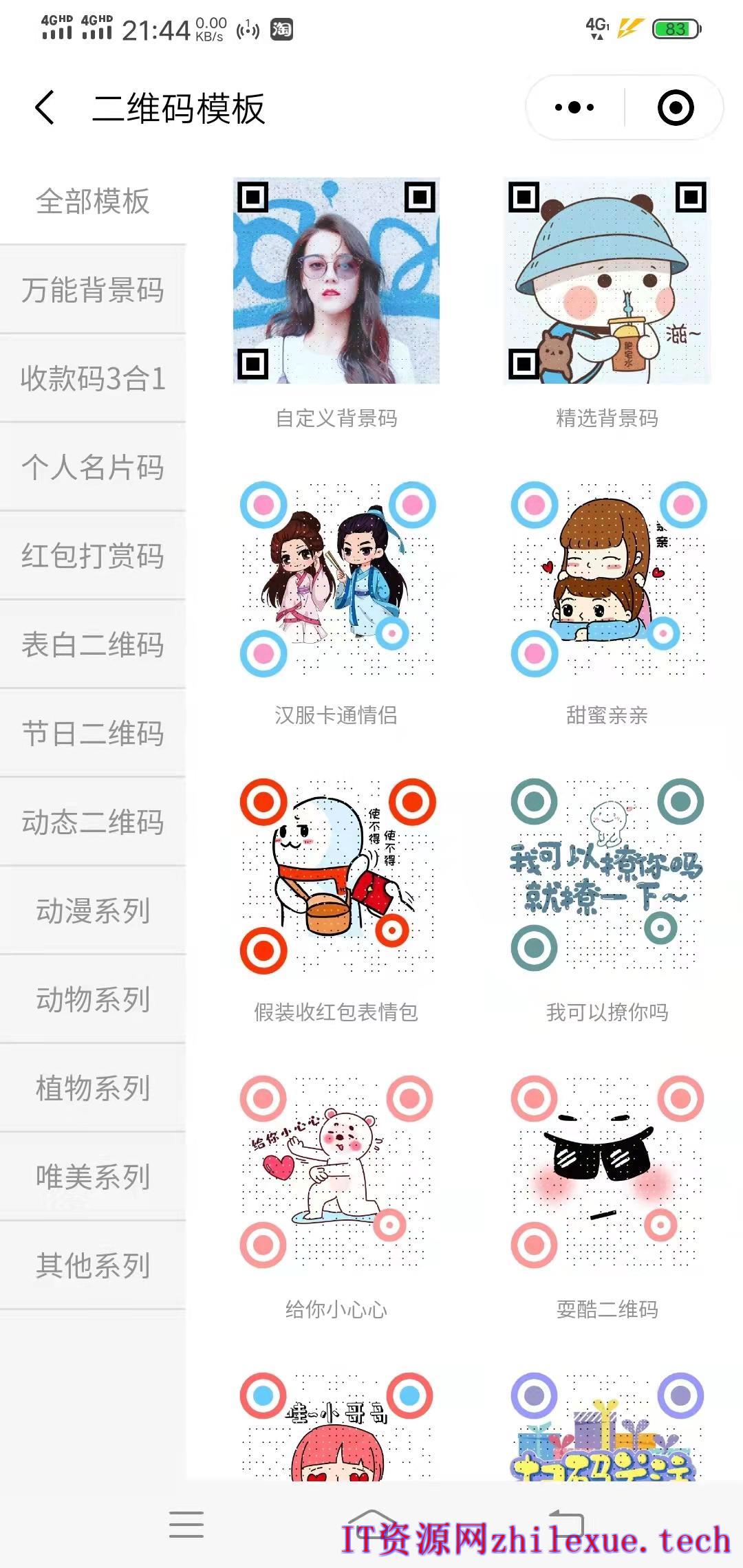
Task: Select the 全部模板 category
Action: click(x=93, y=202)
